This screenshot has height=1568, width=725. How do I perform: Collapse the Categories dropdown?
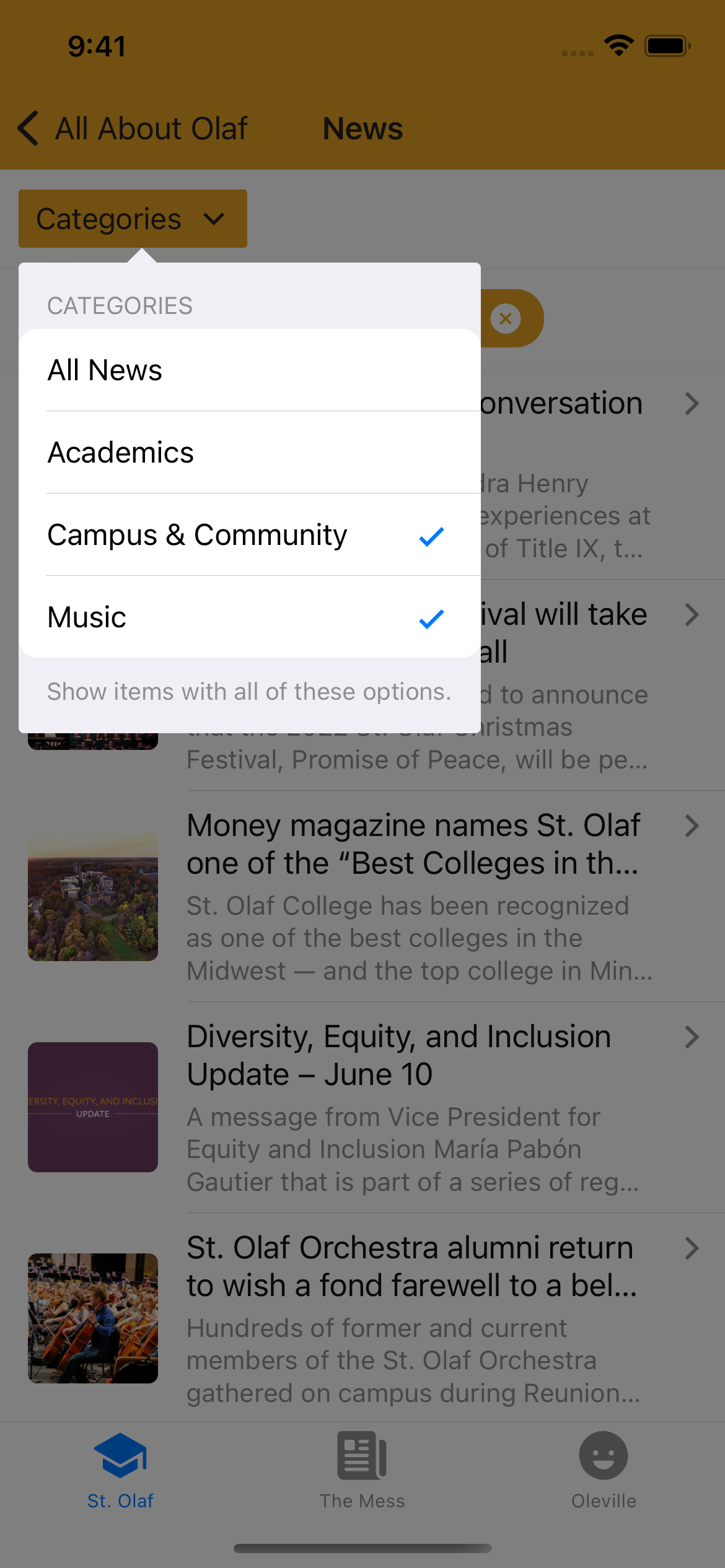[x=133, y=219]
